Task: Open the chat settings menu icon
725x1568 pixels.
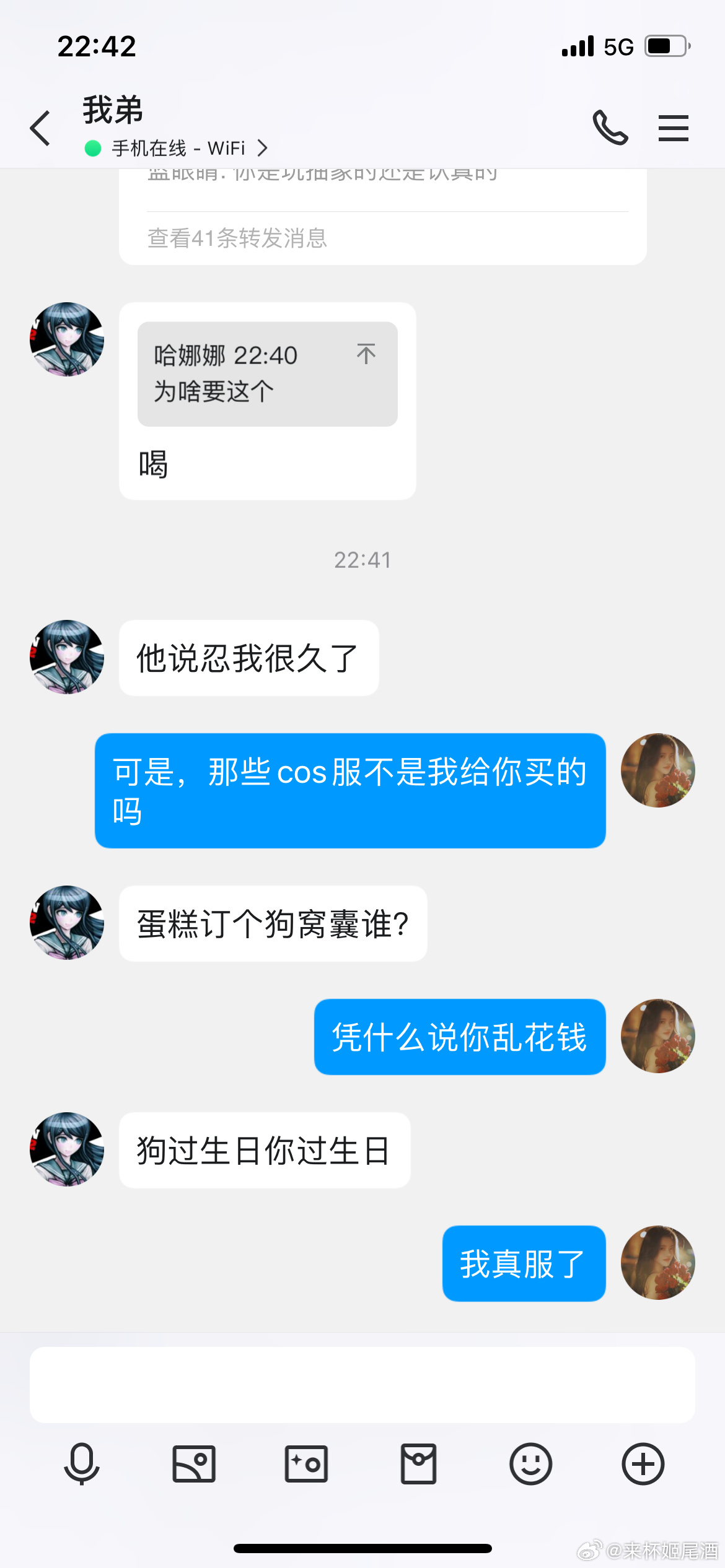Action: [673, 128]
